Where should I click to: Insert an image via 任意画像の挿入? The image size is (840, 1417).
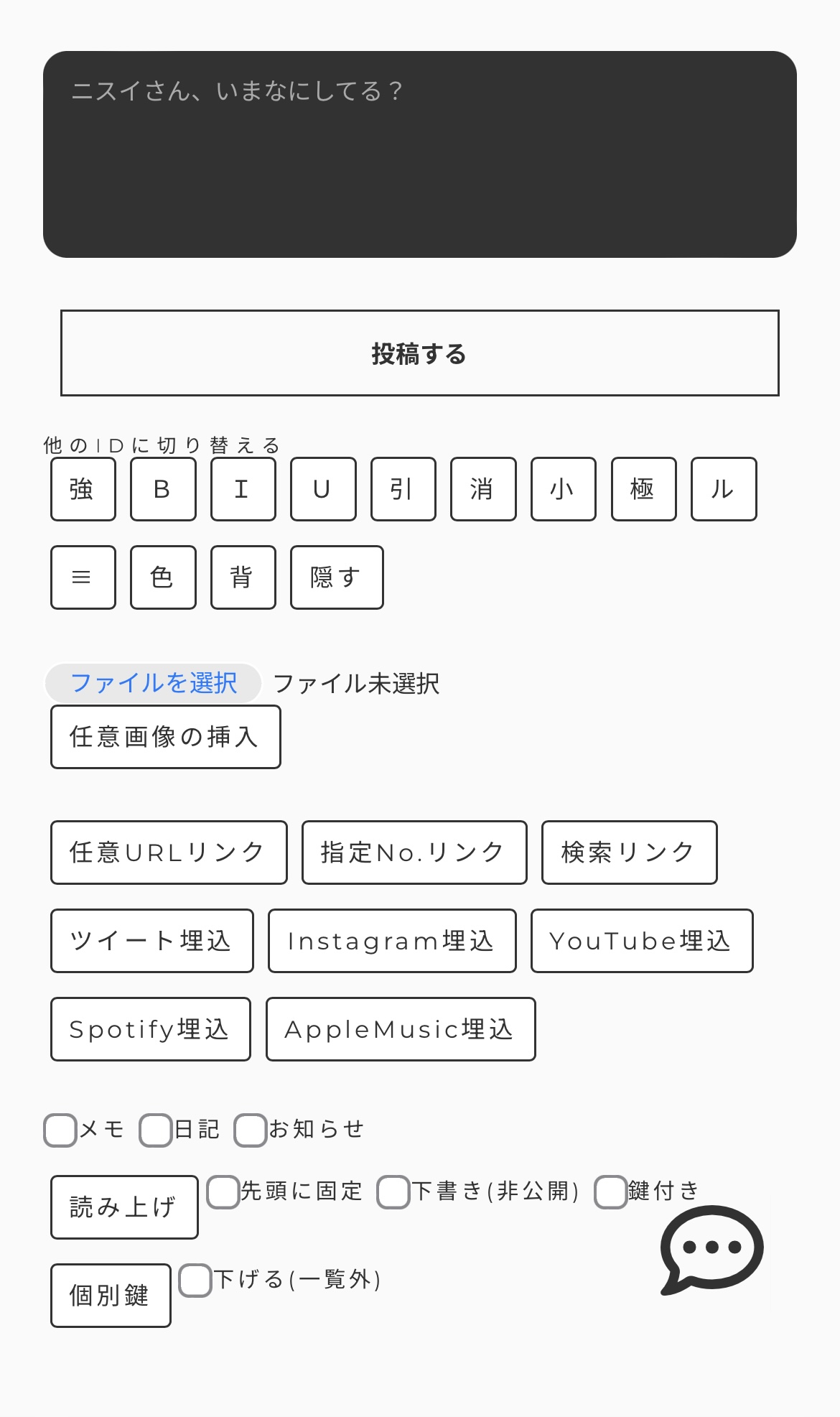[165, 737]
